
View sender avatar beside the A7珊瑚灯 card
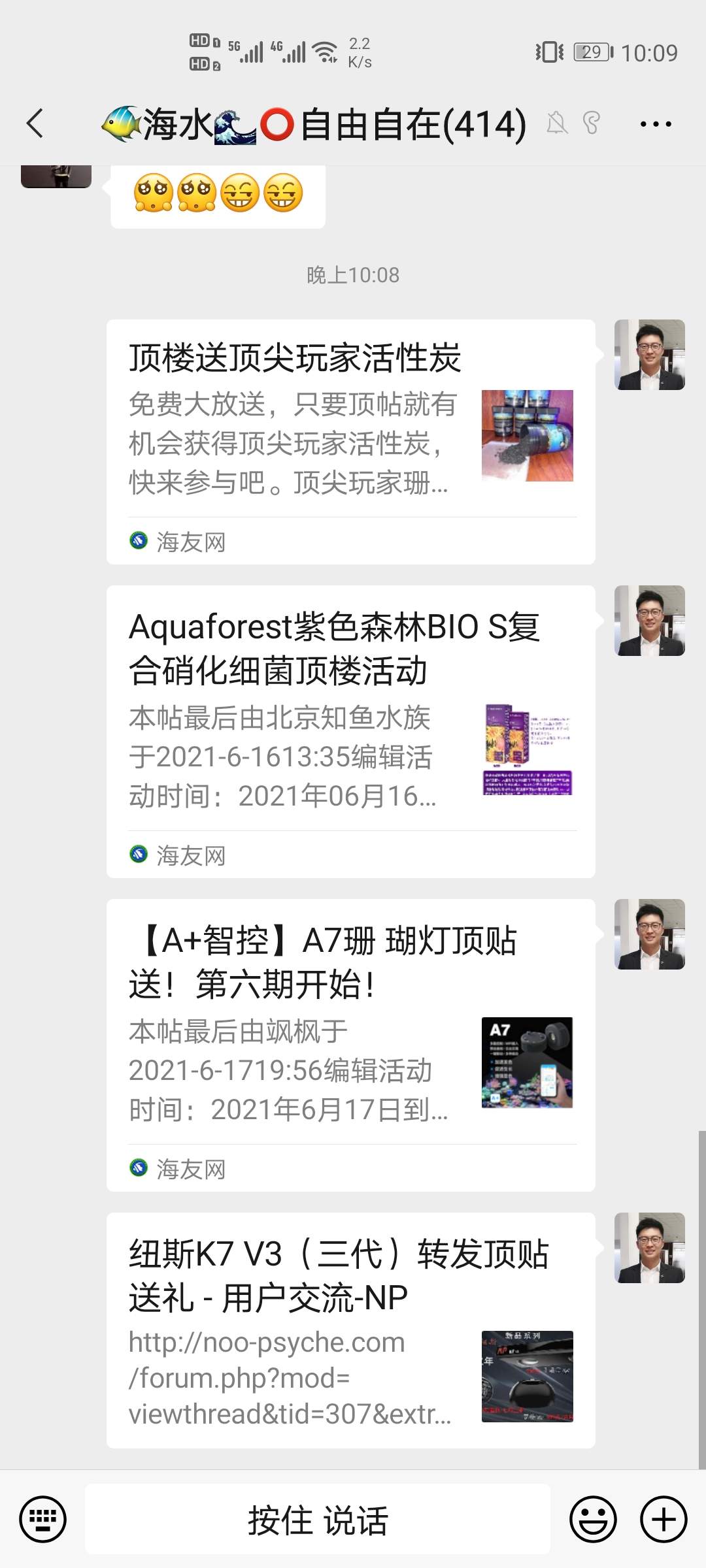coord(650,934)
